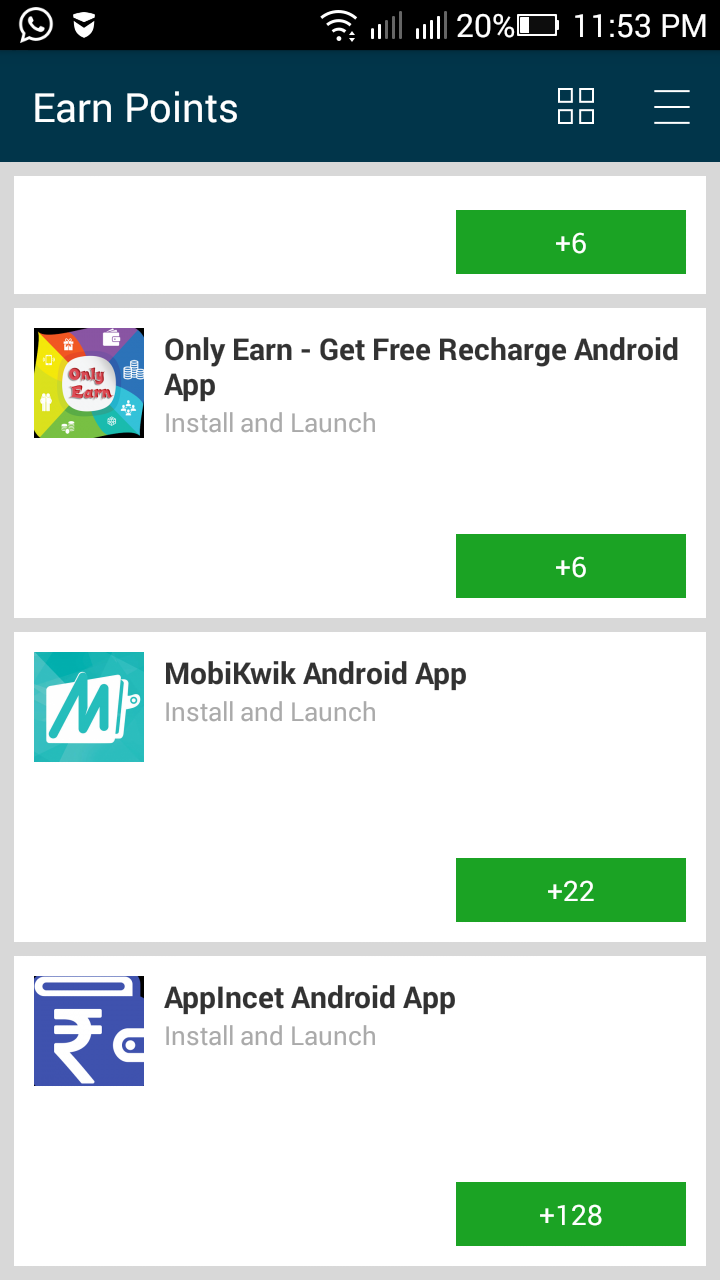Claim +6 points for Only Earn app
The image size is (720, 1280).
(571, 566)
